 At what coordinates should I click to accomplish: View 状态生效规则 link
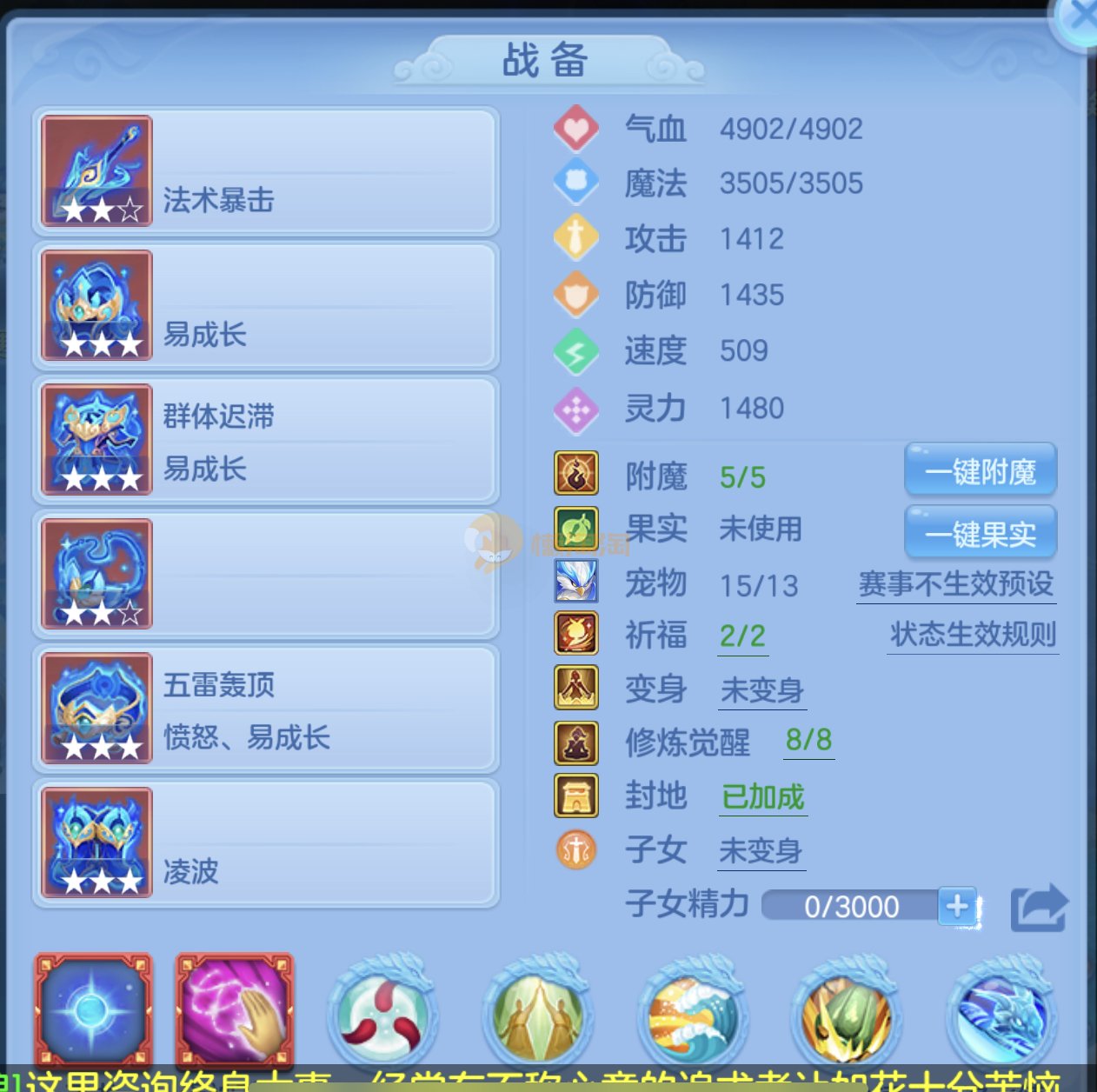(x=973, y=635)
